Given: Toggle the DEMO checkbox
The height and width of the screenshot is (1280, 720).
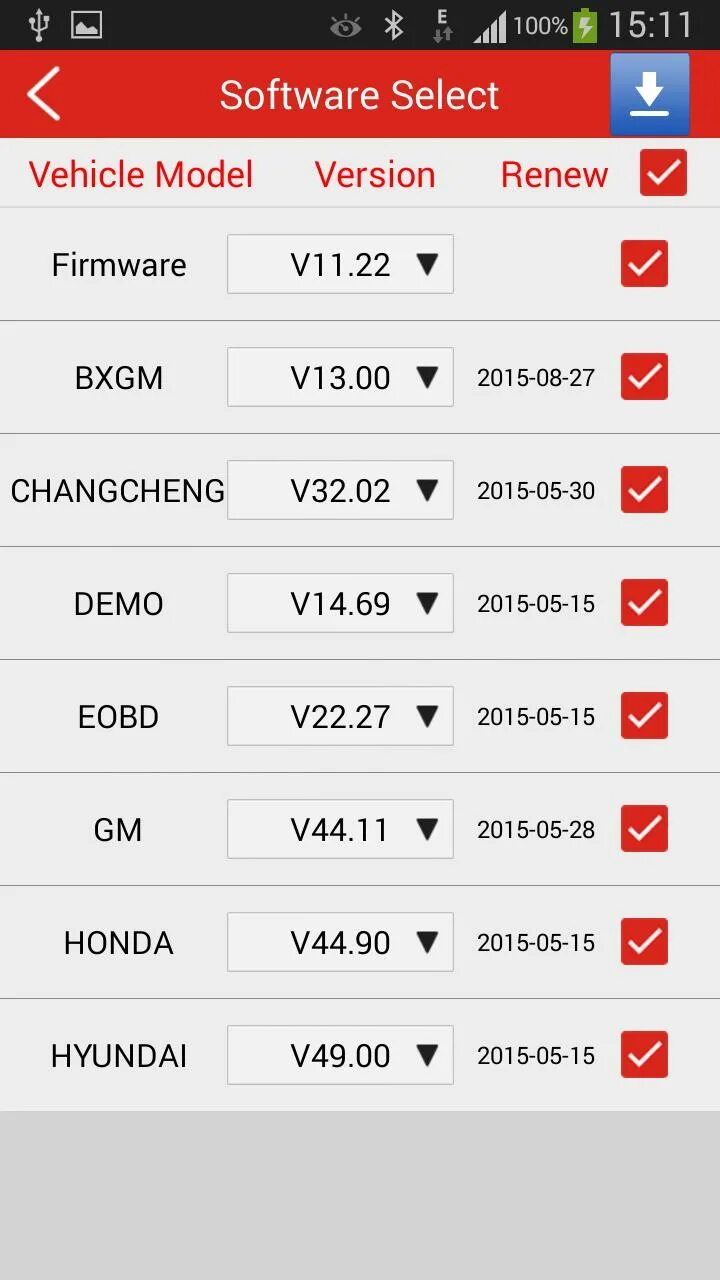Looking at the screenshot, I should (x=644, y=603).
